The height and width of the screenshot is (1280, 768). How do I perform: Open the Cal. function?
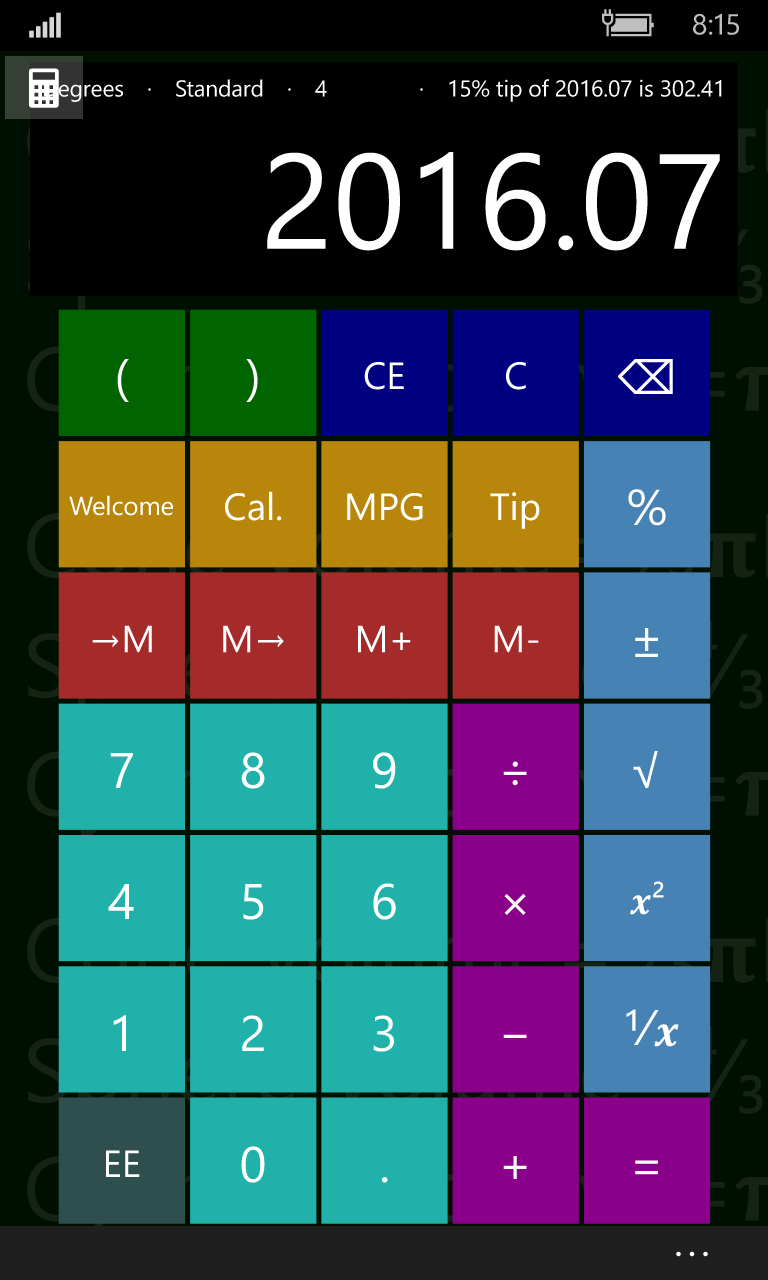coord(253,507)
